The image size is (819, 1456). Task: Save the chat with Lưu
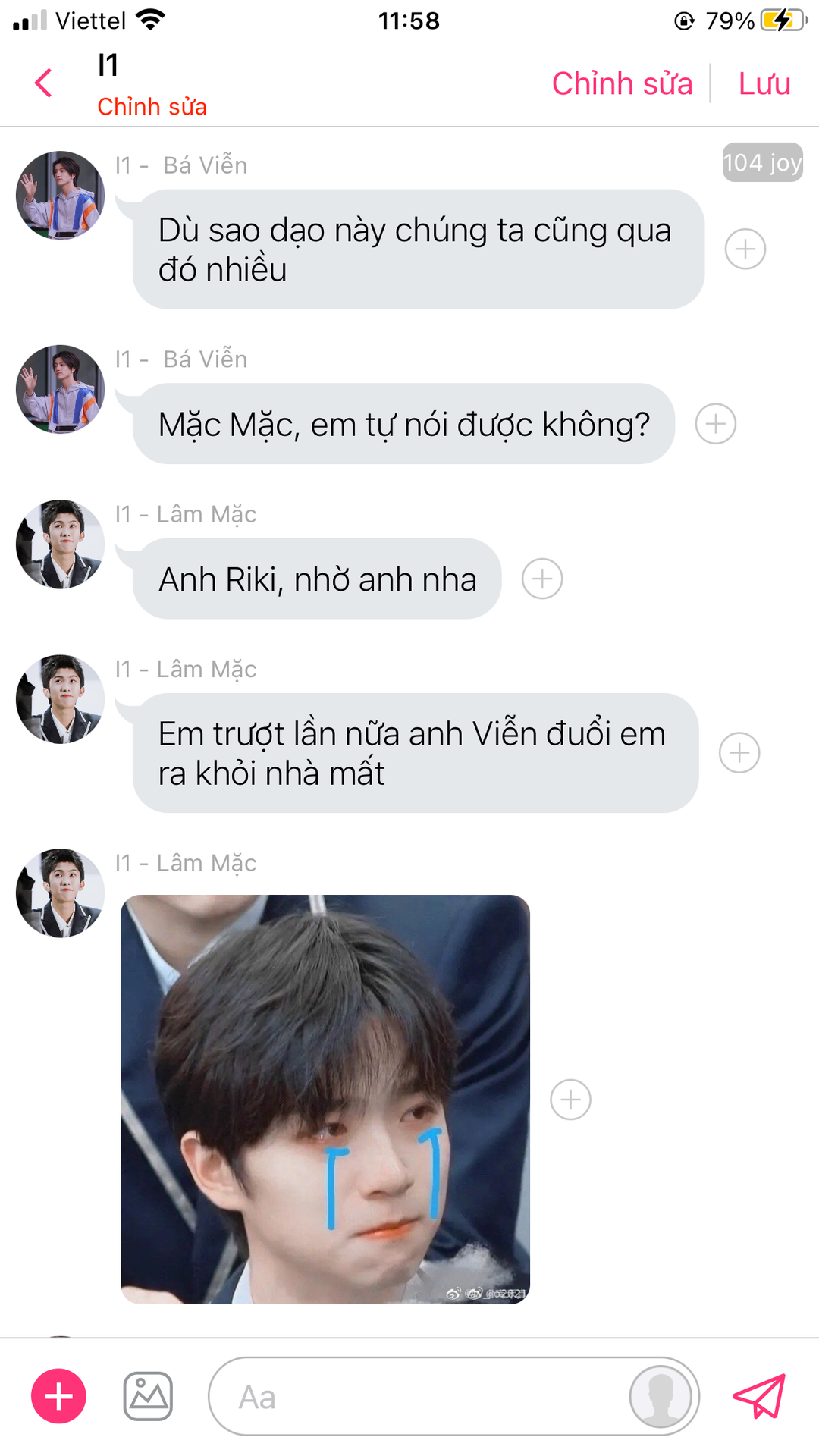point(764,83)
